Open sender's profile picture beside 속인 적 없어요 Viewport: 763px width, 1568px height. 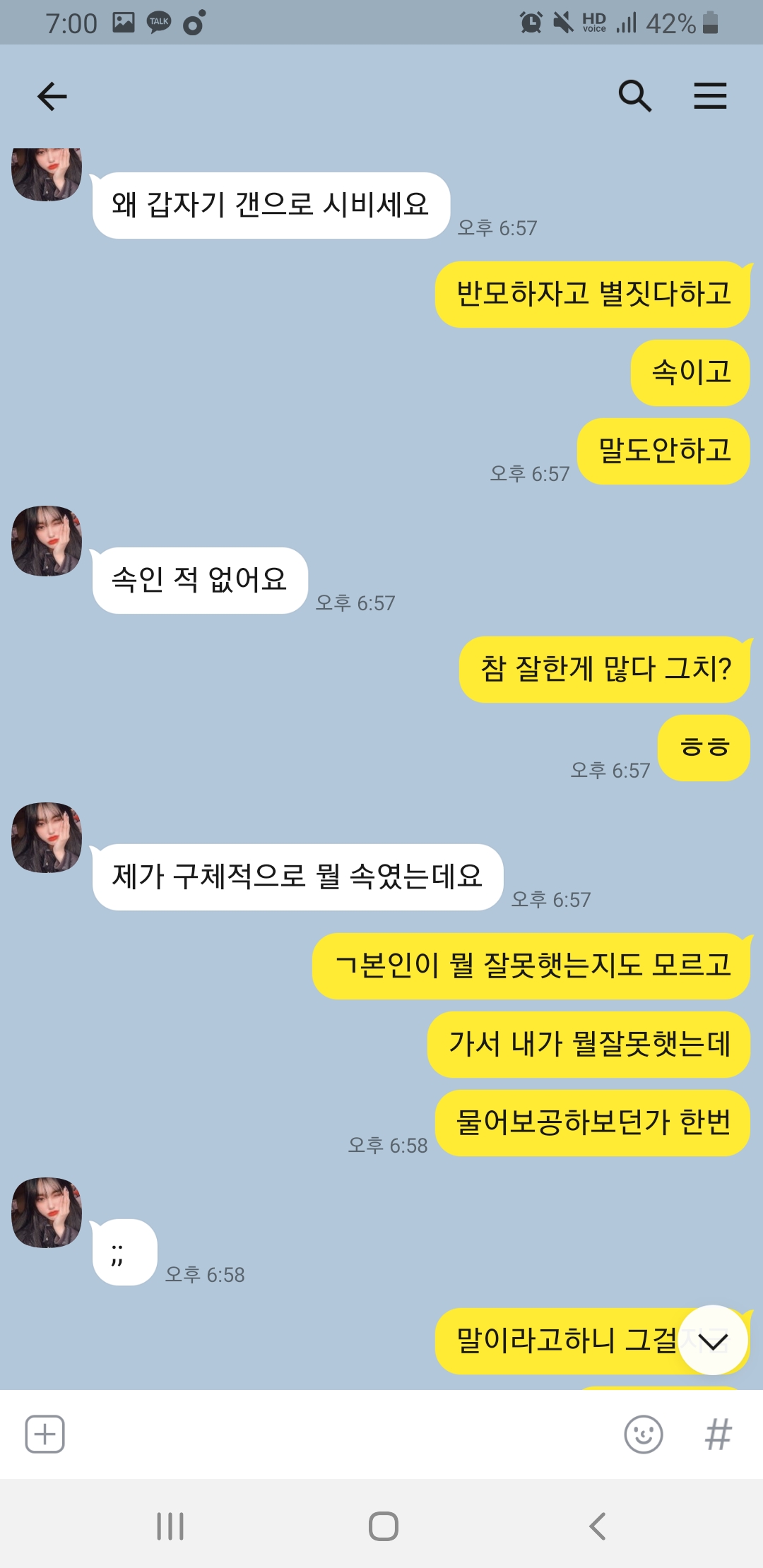tap(47, 541)
